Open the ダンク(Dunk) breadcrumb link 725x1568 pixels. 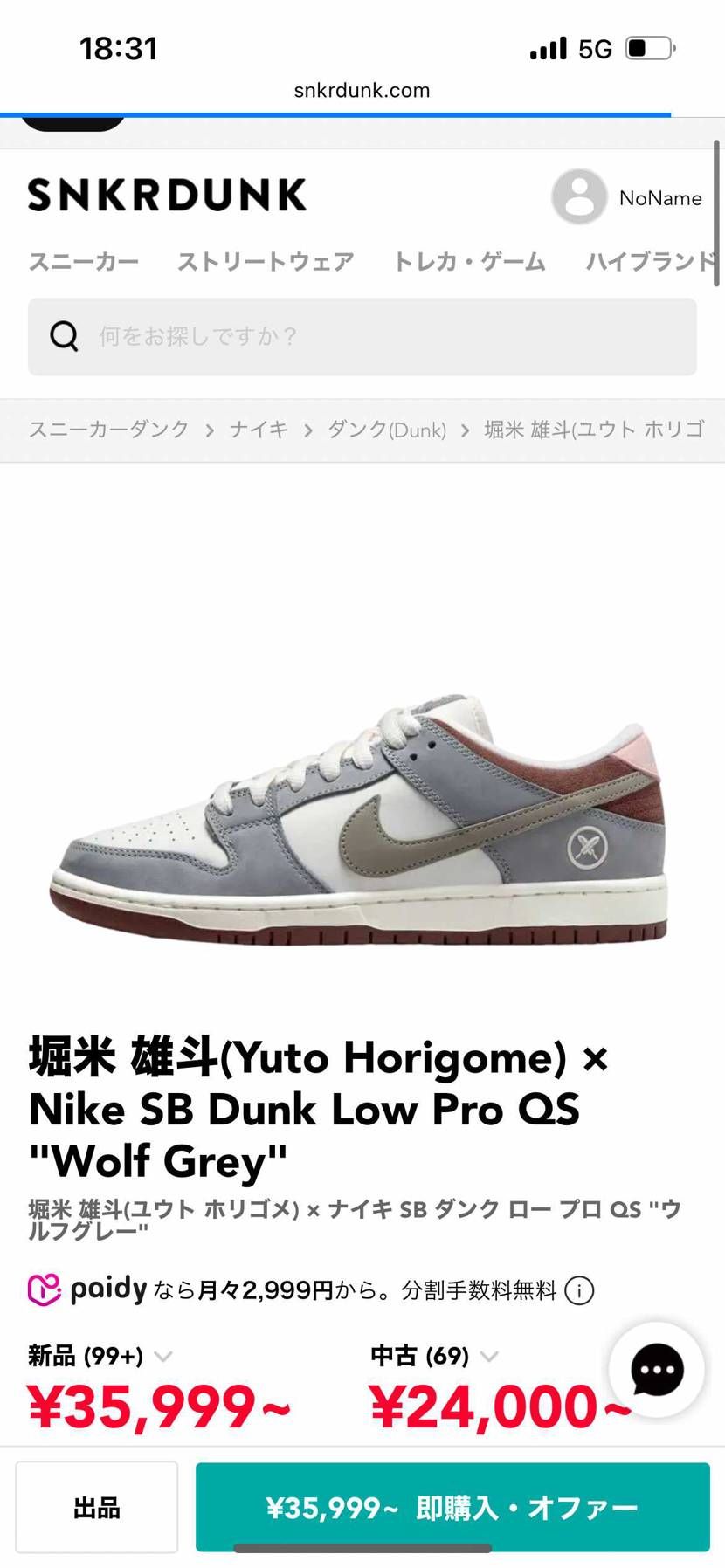click(x=386, y=430)
